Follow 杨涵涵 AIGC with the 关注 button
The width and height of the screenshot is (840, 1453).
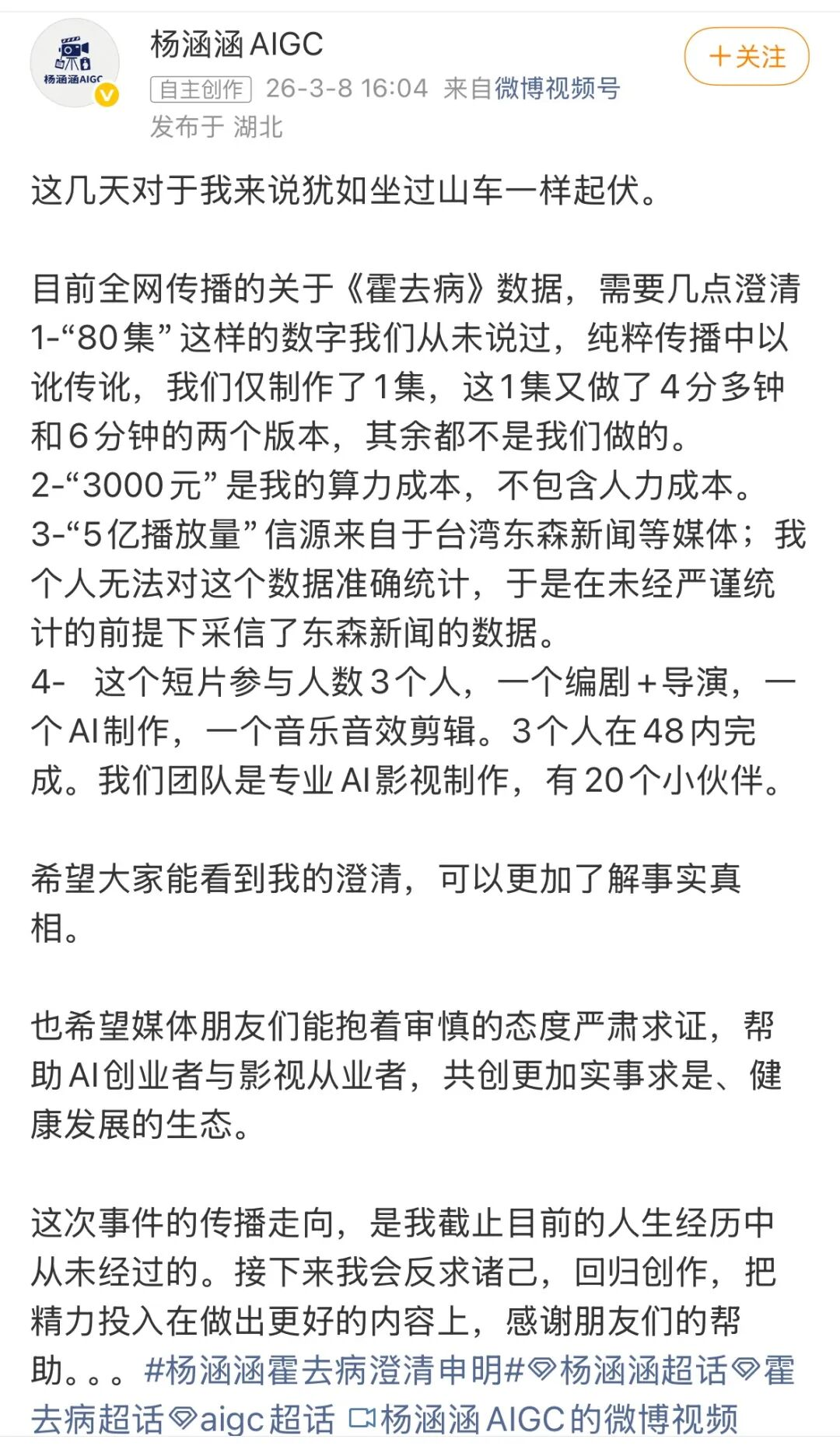746,57
